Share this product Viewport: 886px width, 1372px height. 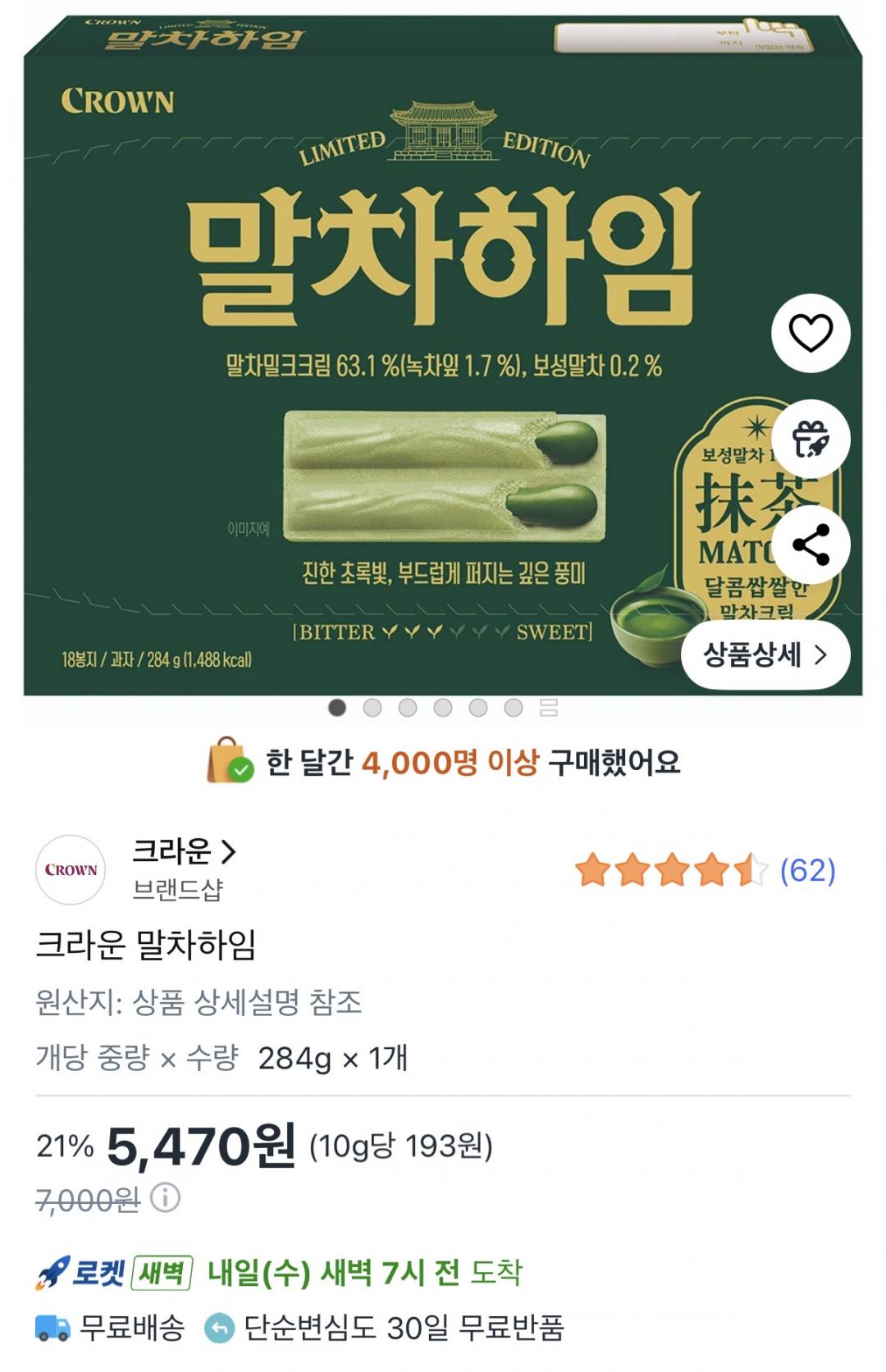click(811, 545)
